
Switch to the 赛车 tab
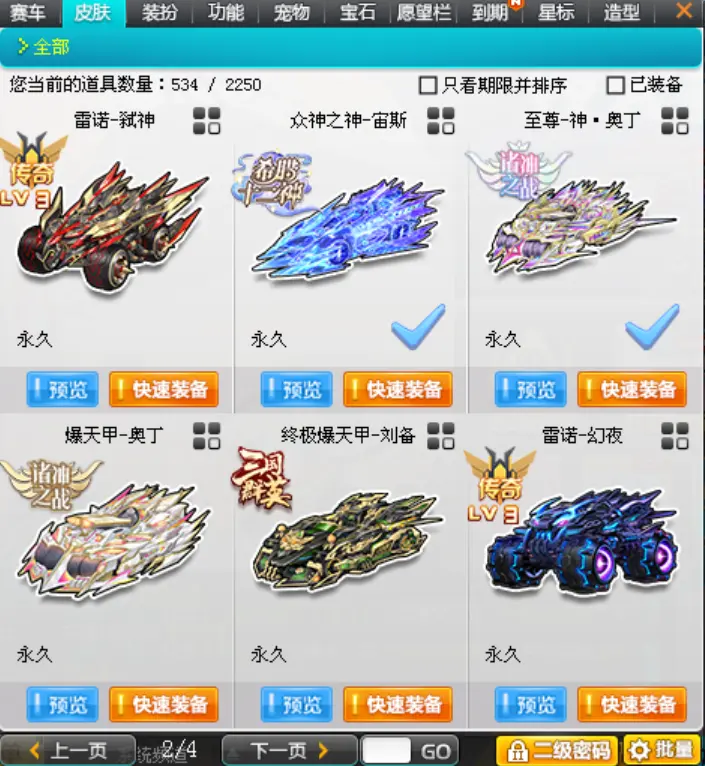pyautogui.click(x=28, y=14)
